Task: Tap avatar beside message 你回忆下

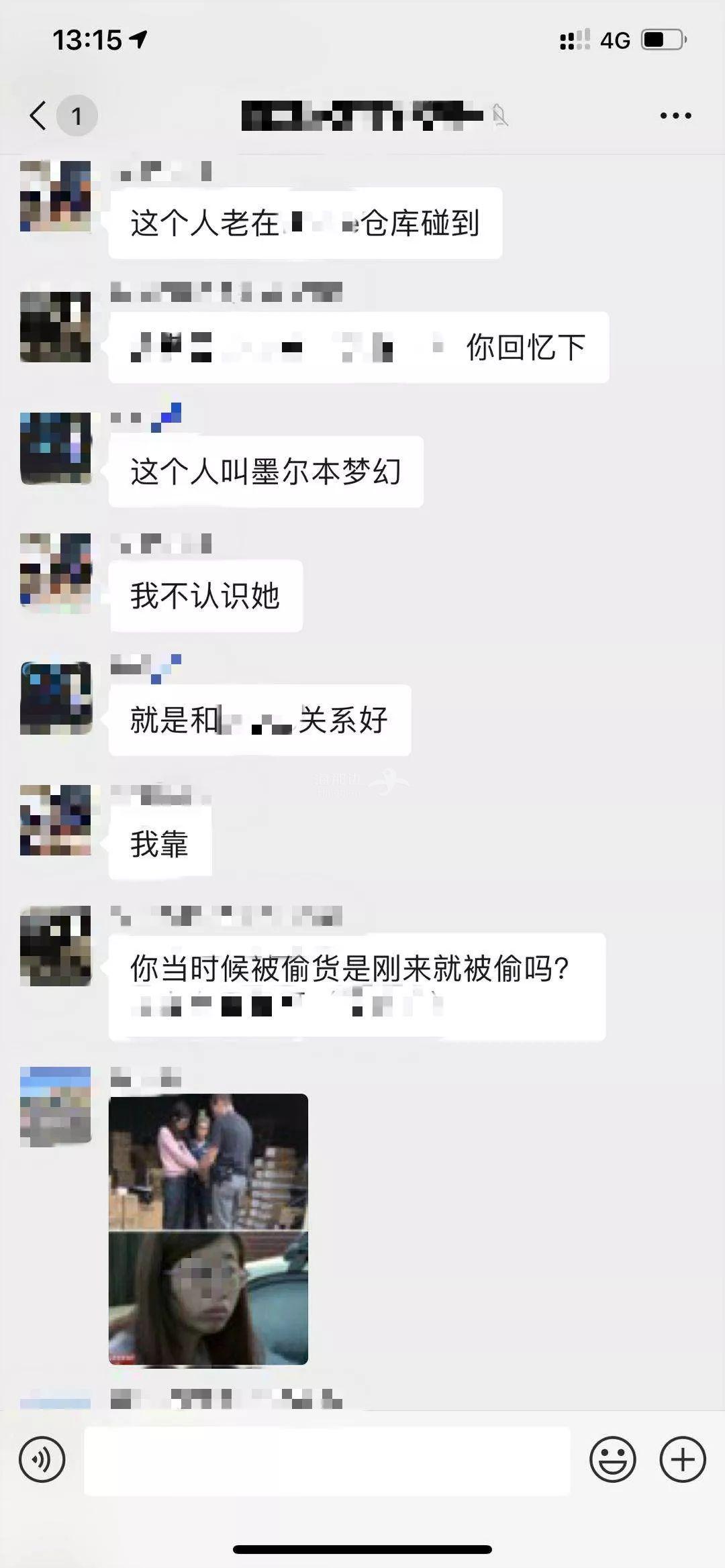Action: tap(56, 327)
